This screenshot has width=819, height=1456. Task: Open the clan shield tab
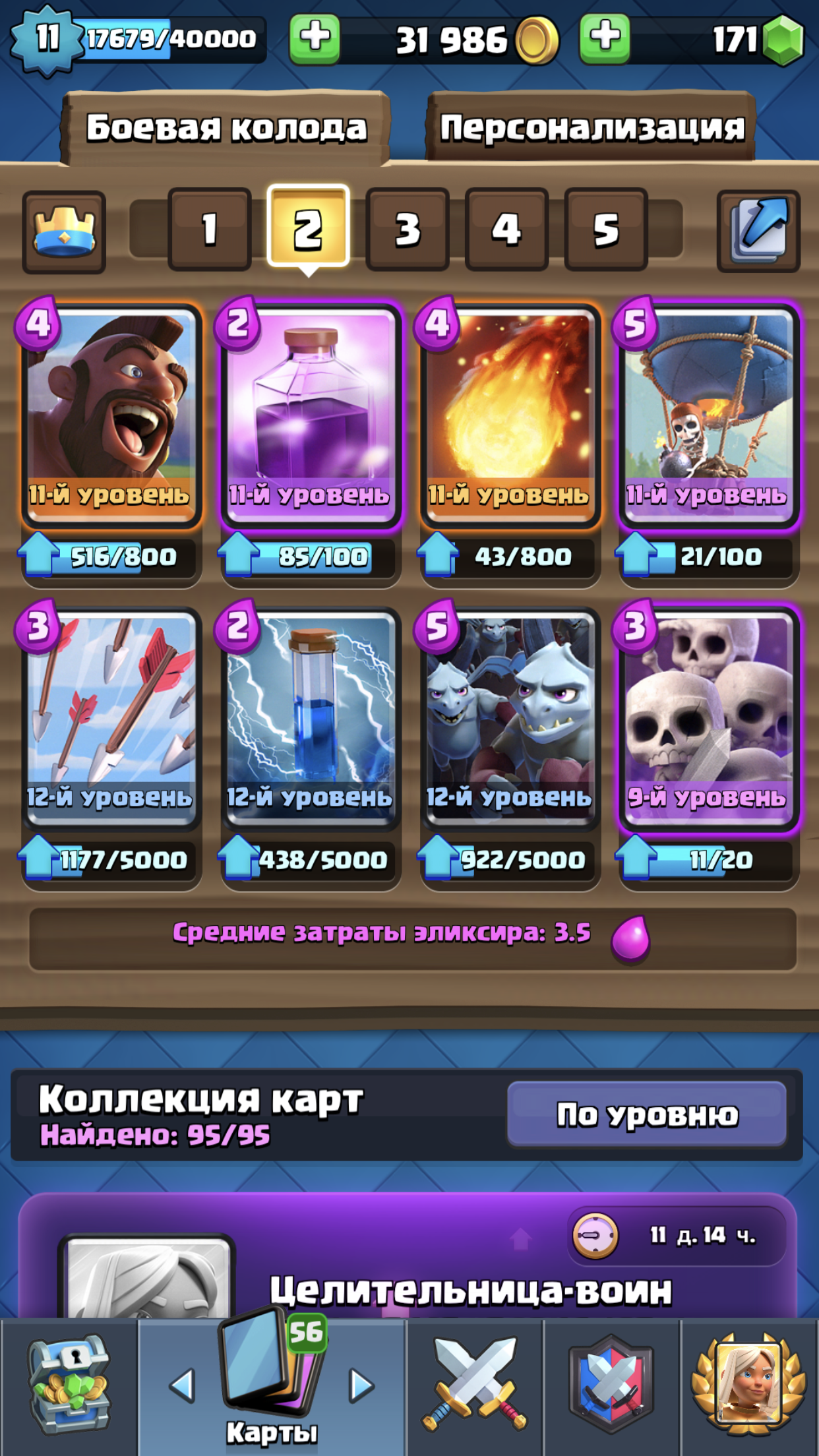[x=611, y=1385]
